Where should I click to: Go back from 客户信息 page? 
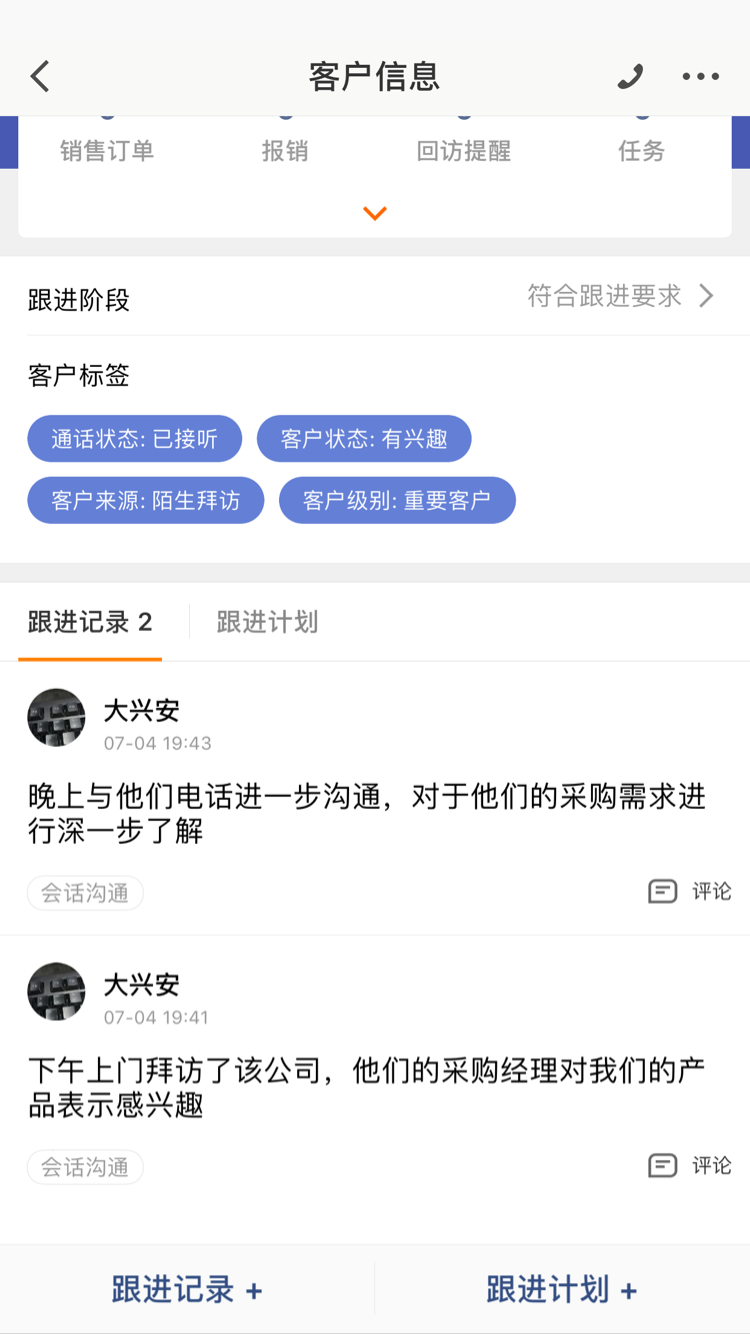click(x=40, y=77)
